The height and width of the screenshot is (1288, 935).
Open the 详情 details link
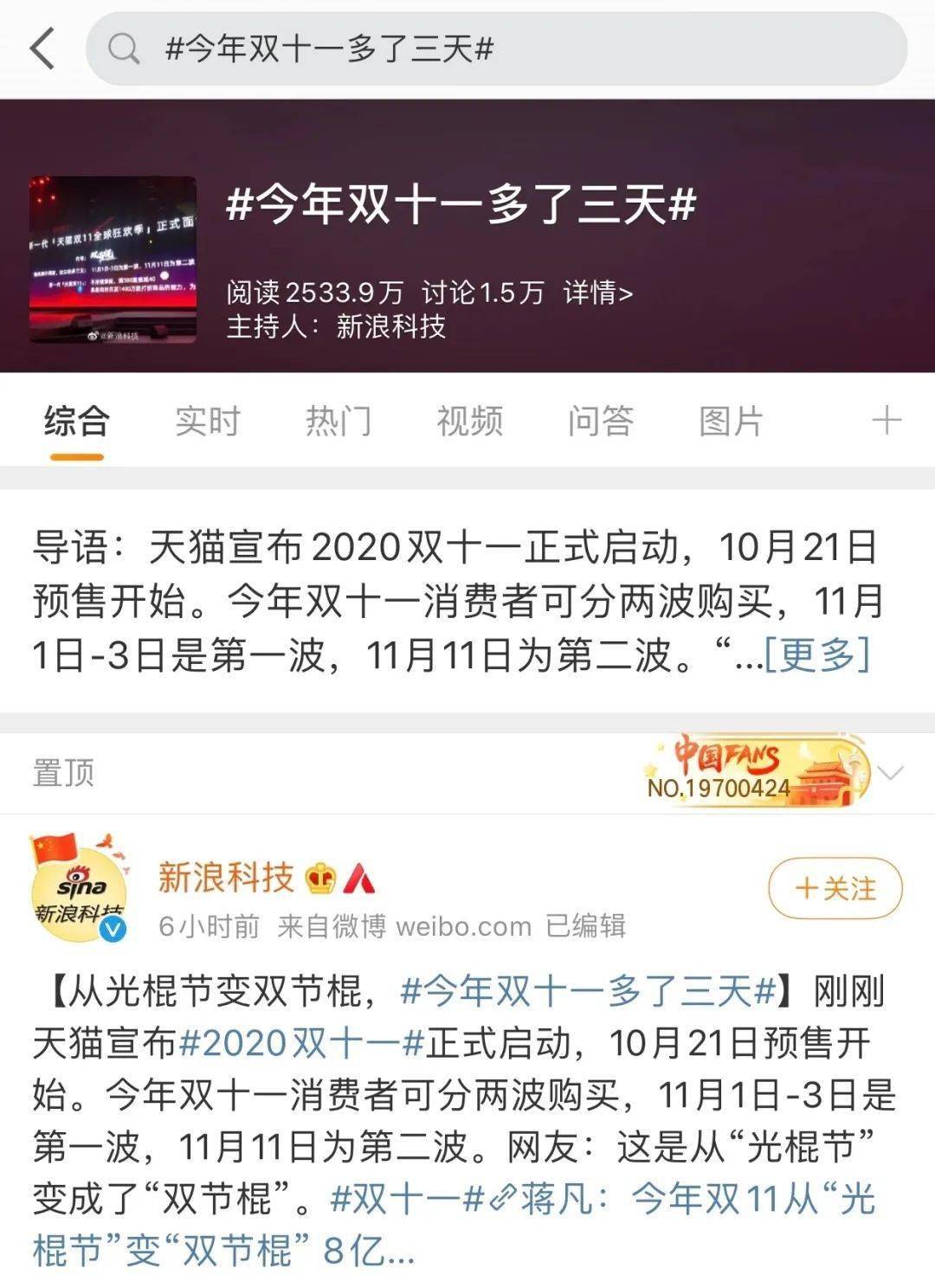[597, 293]
